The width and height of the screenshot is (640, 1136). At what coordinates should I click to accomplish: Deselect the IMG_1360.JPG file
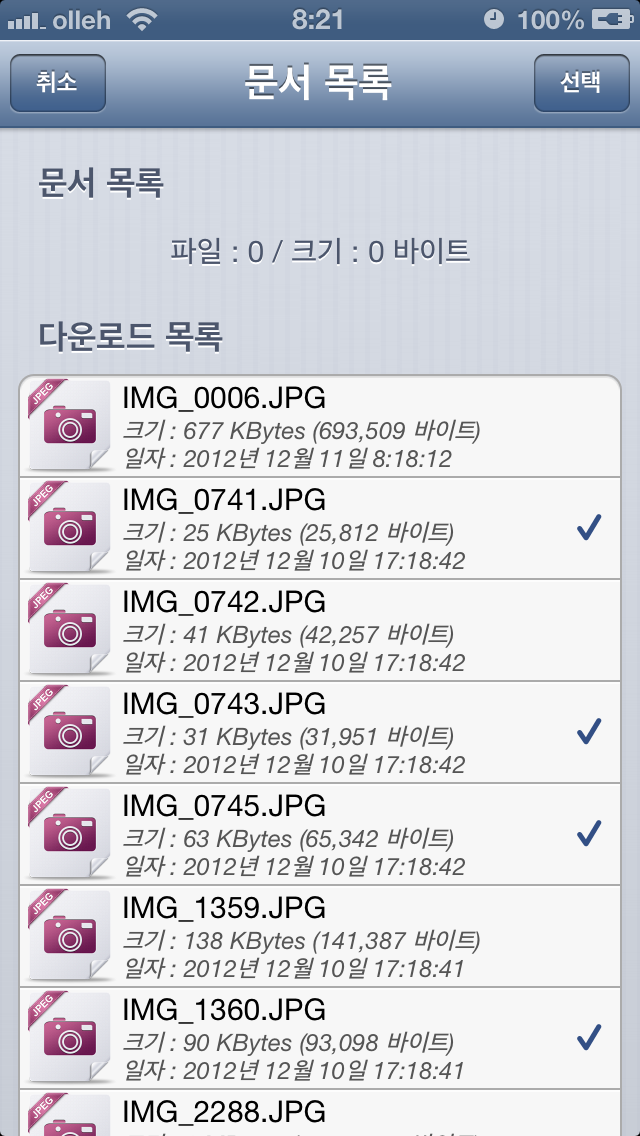click(320, 1039)
